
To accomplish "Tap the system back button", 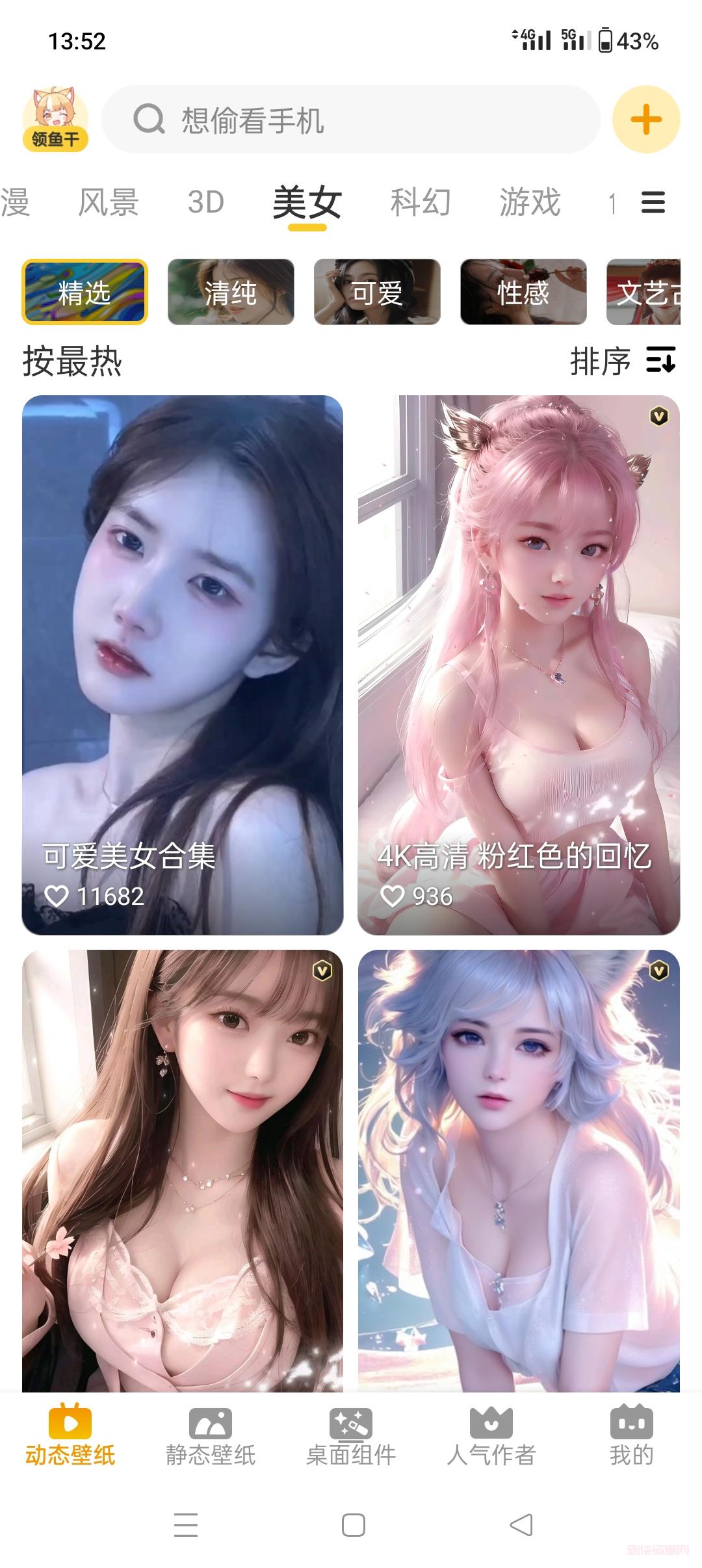I will click(521, 1525).
